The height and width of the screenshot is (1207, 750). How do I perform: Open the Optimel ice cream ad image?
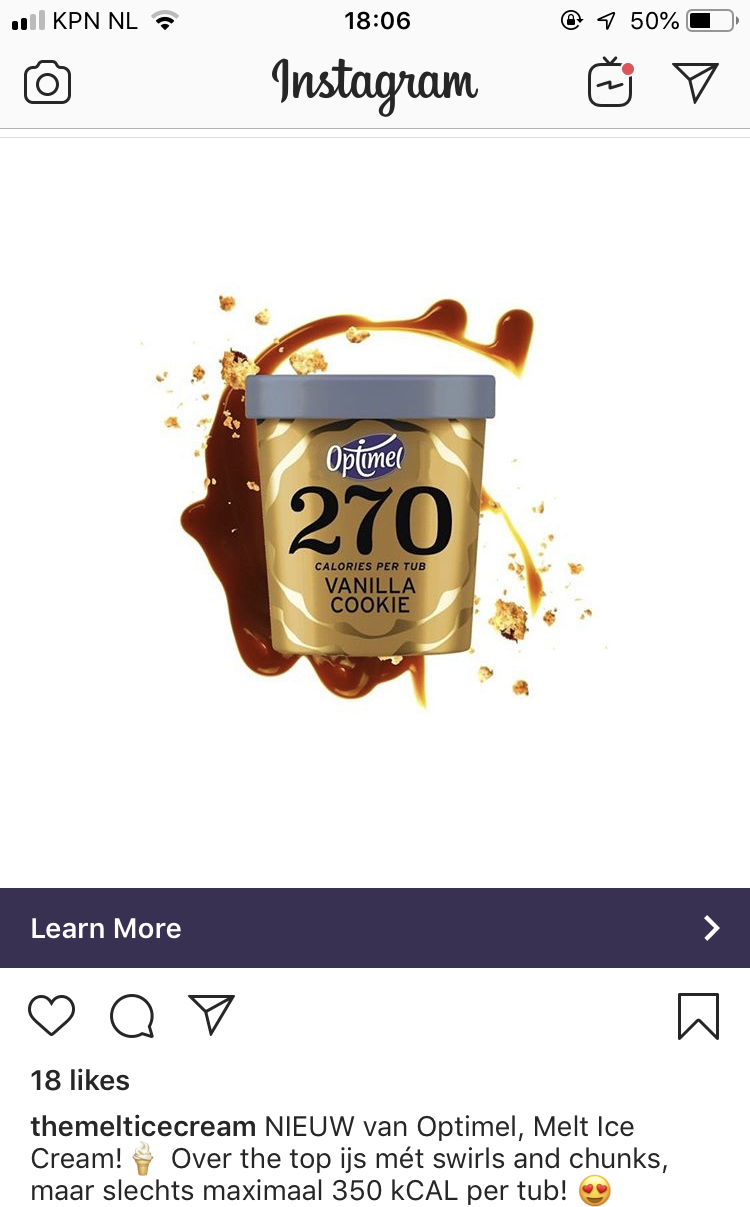tap(375, 513)
